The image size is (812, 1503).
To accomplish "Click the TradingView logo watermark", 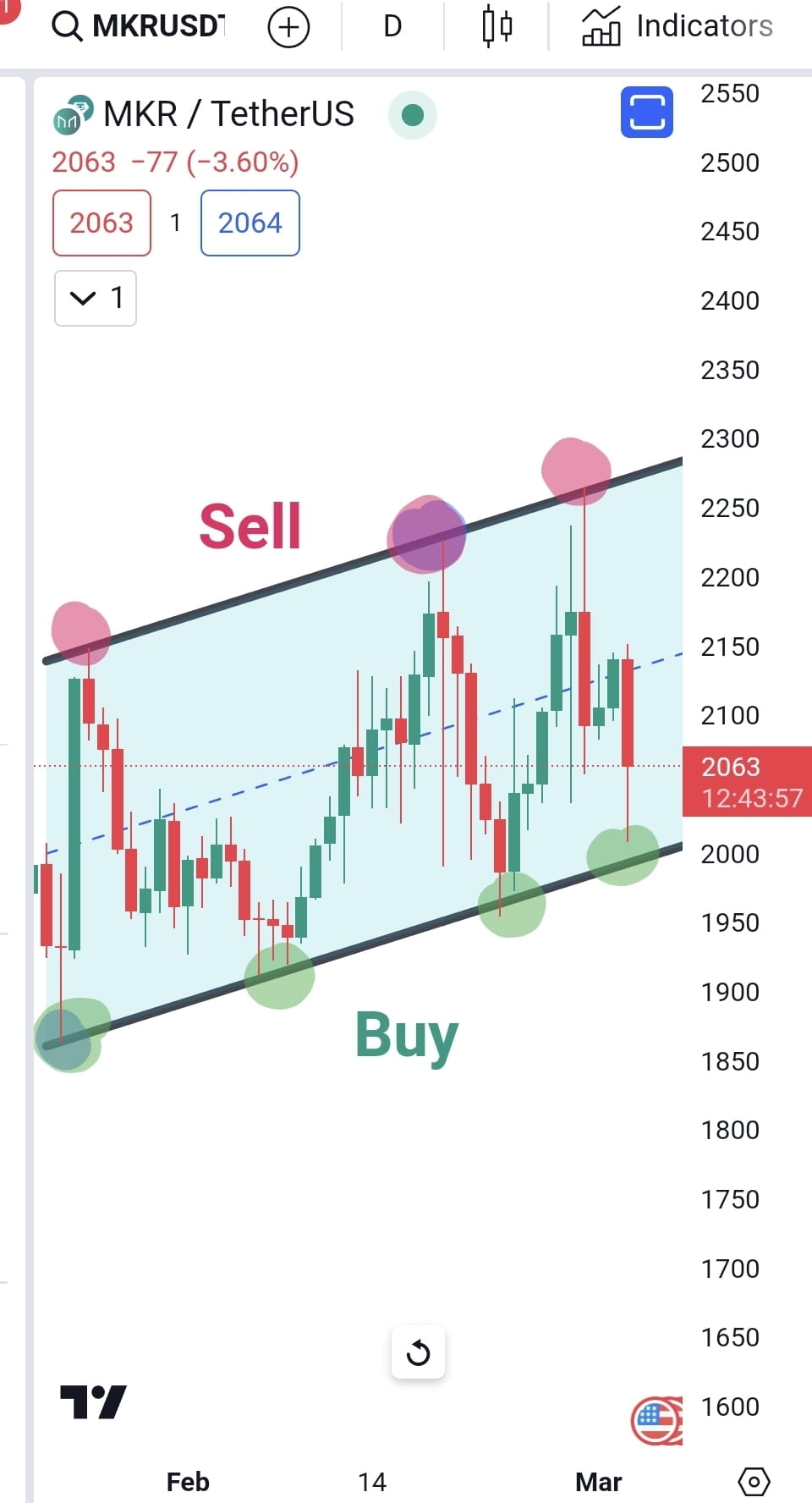I will pos(93,1401).
